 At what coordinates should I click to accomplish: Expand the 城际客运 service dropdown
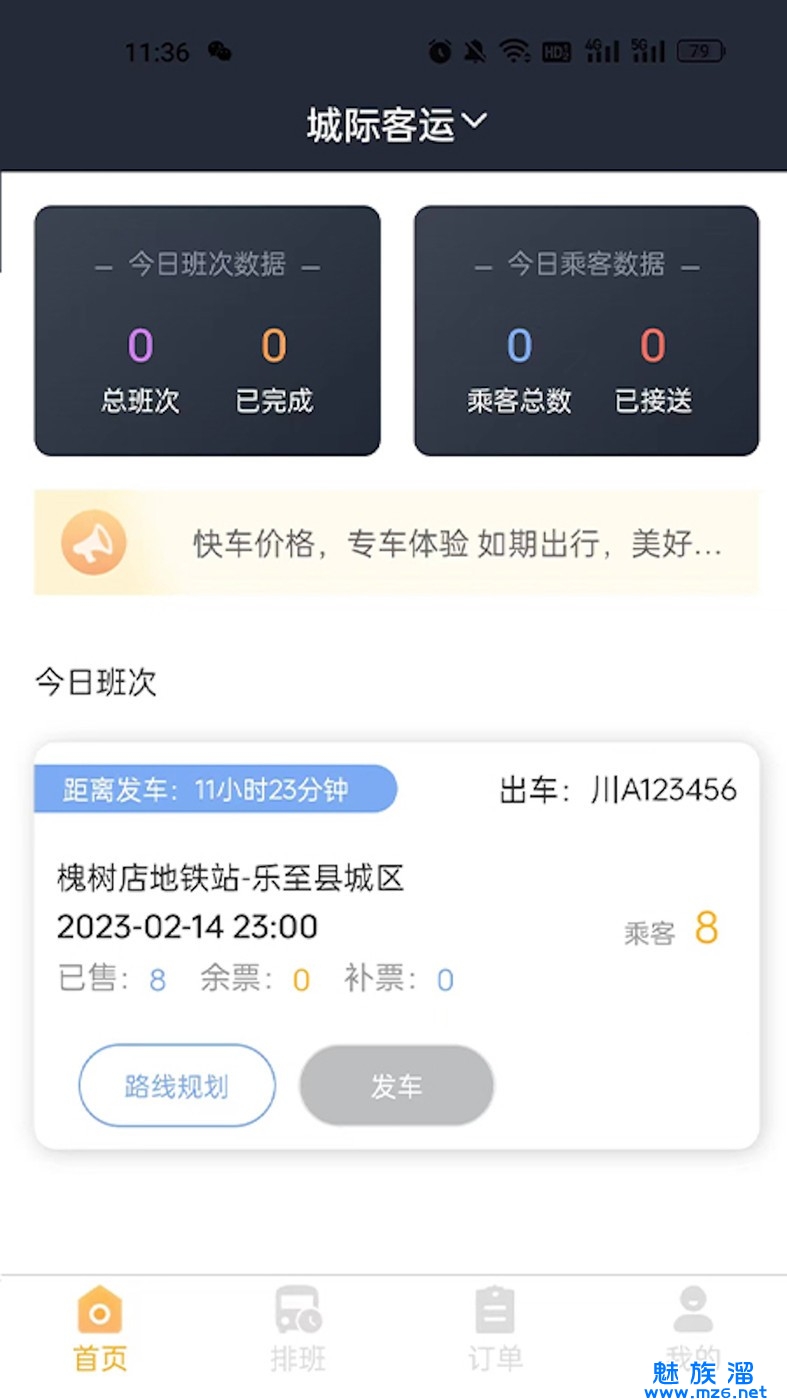[396, 125]
